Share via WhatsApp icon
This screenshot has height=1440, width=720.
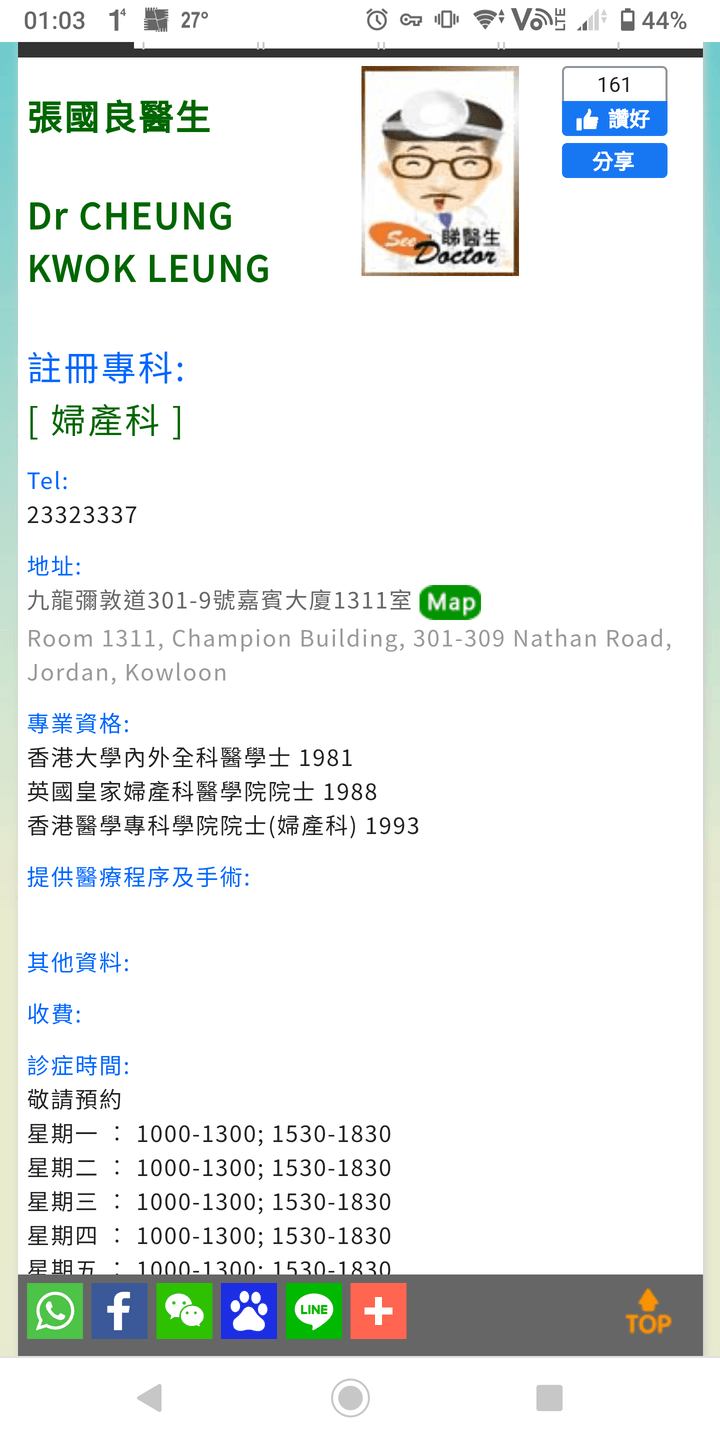[55, 1310]
